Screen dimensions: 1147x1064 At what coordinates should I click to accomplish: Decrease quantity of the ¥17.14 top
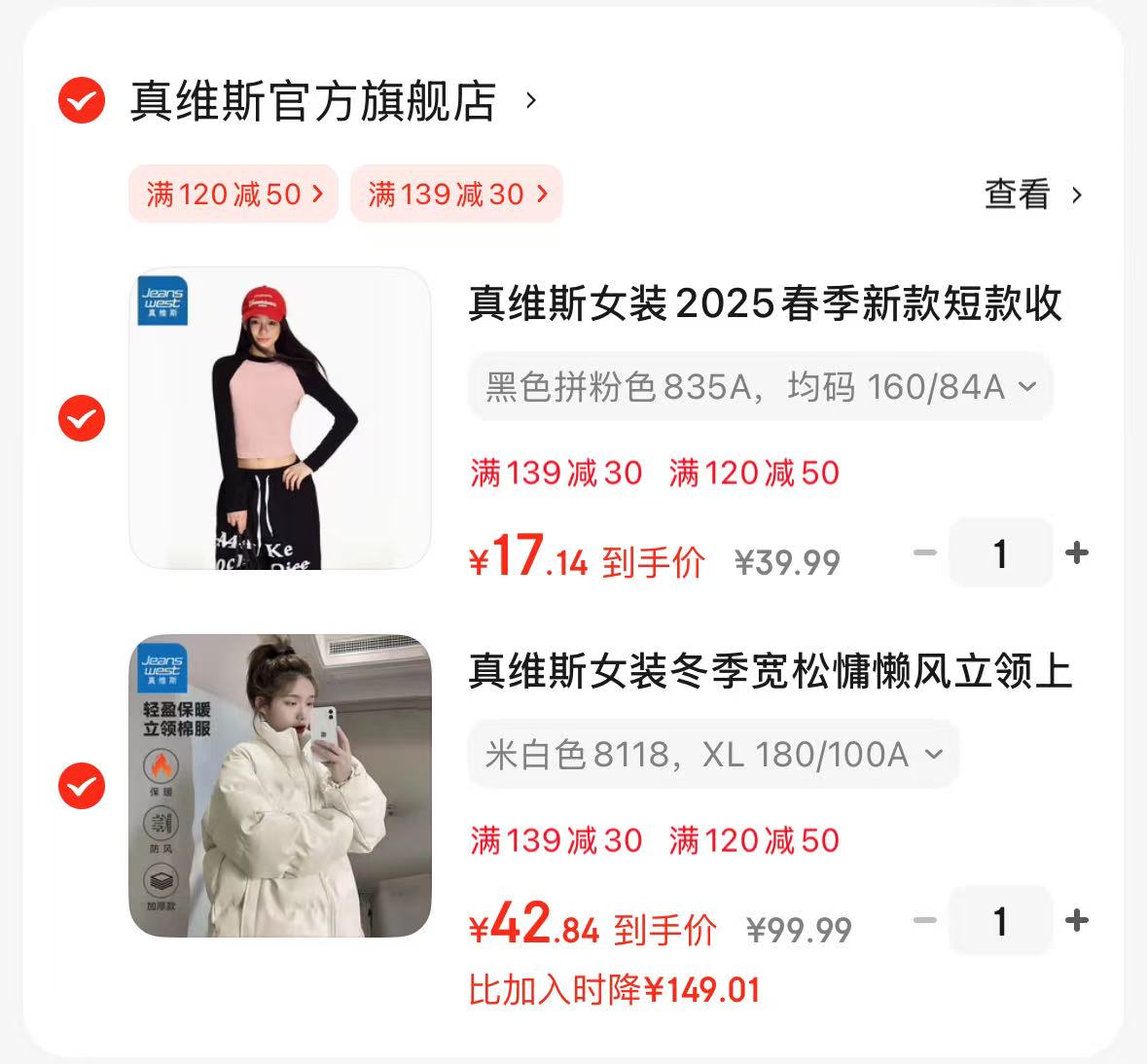tap(925, 553)
